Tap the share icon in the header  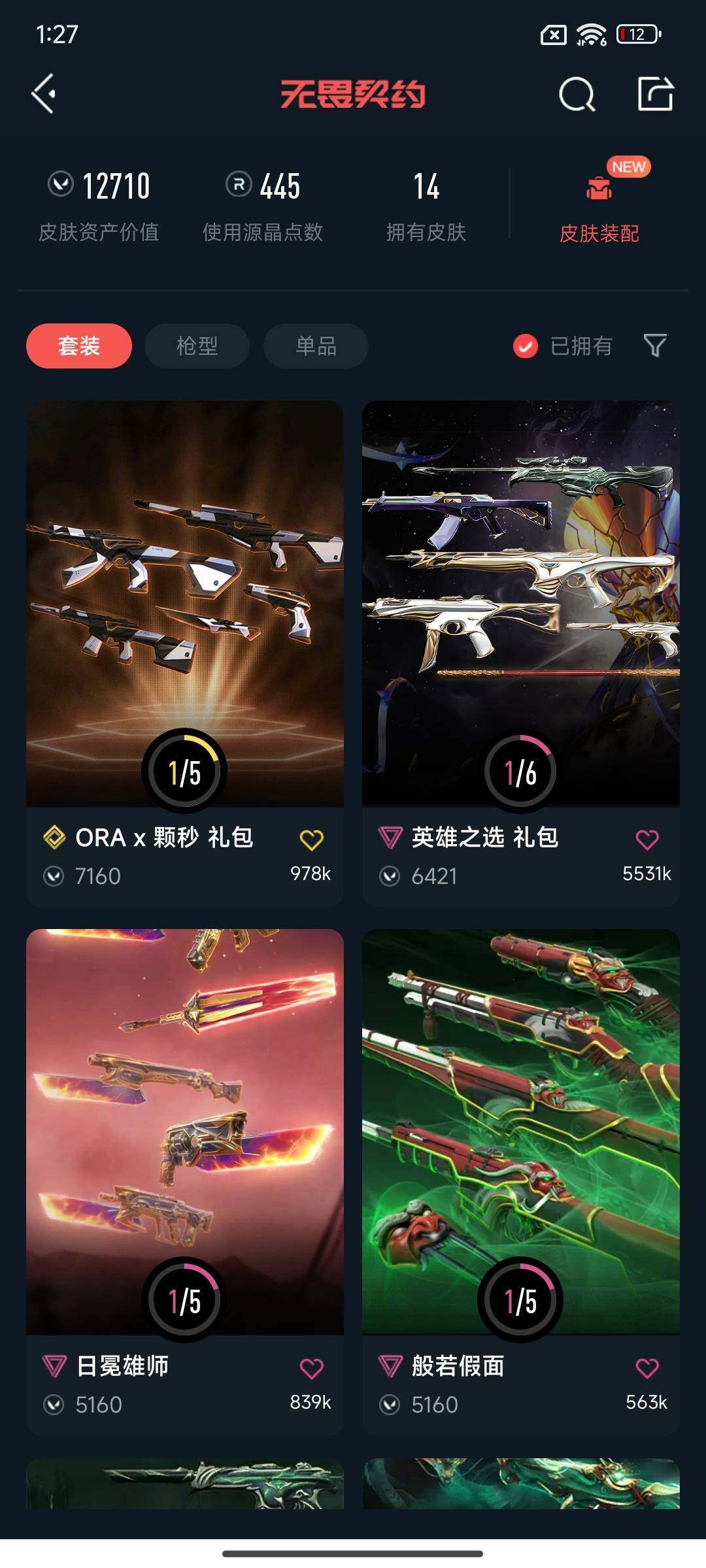656,95
